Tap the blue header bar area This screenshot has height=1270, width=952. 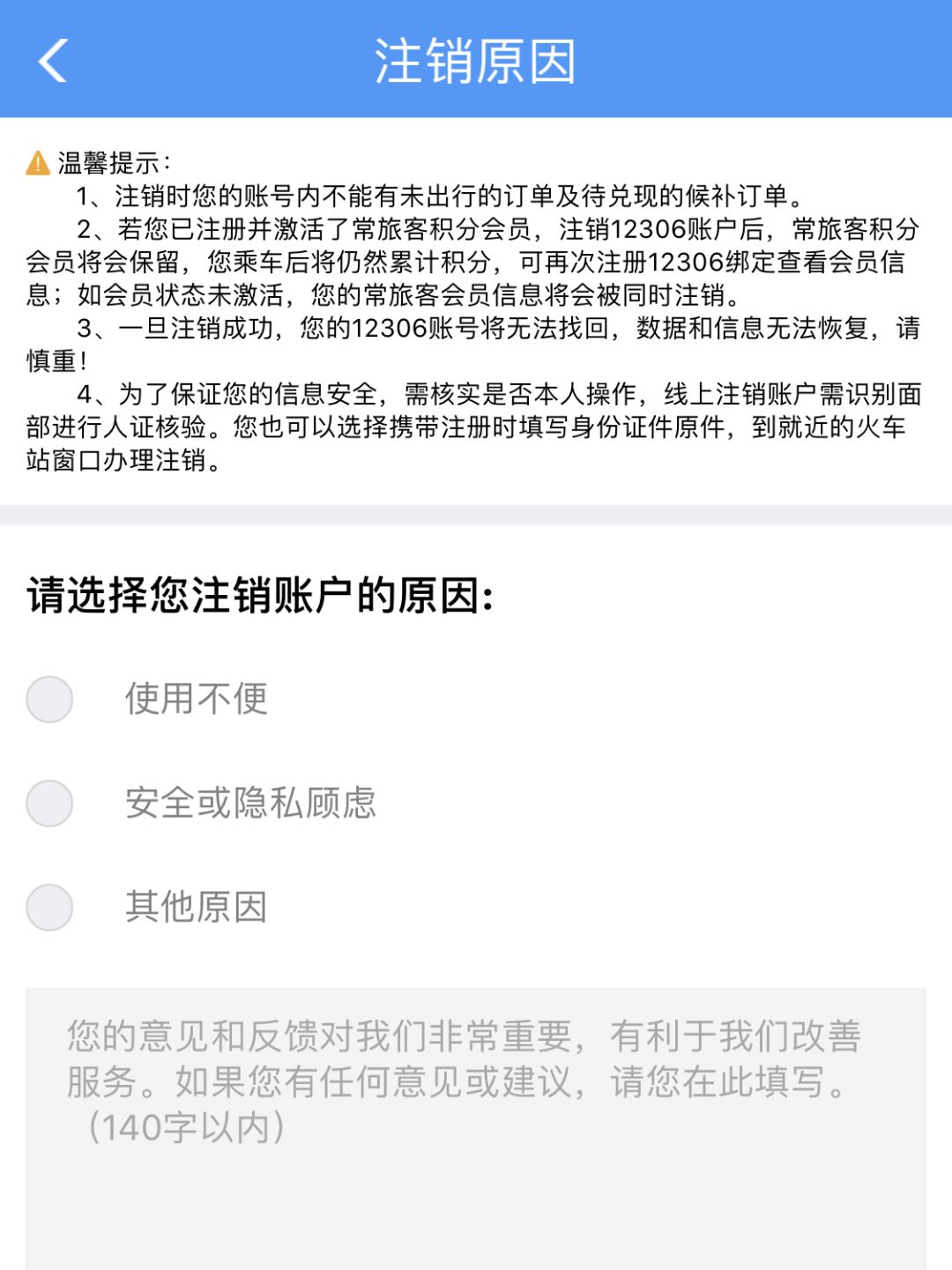(476, 62)
